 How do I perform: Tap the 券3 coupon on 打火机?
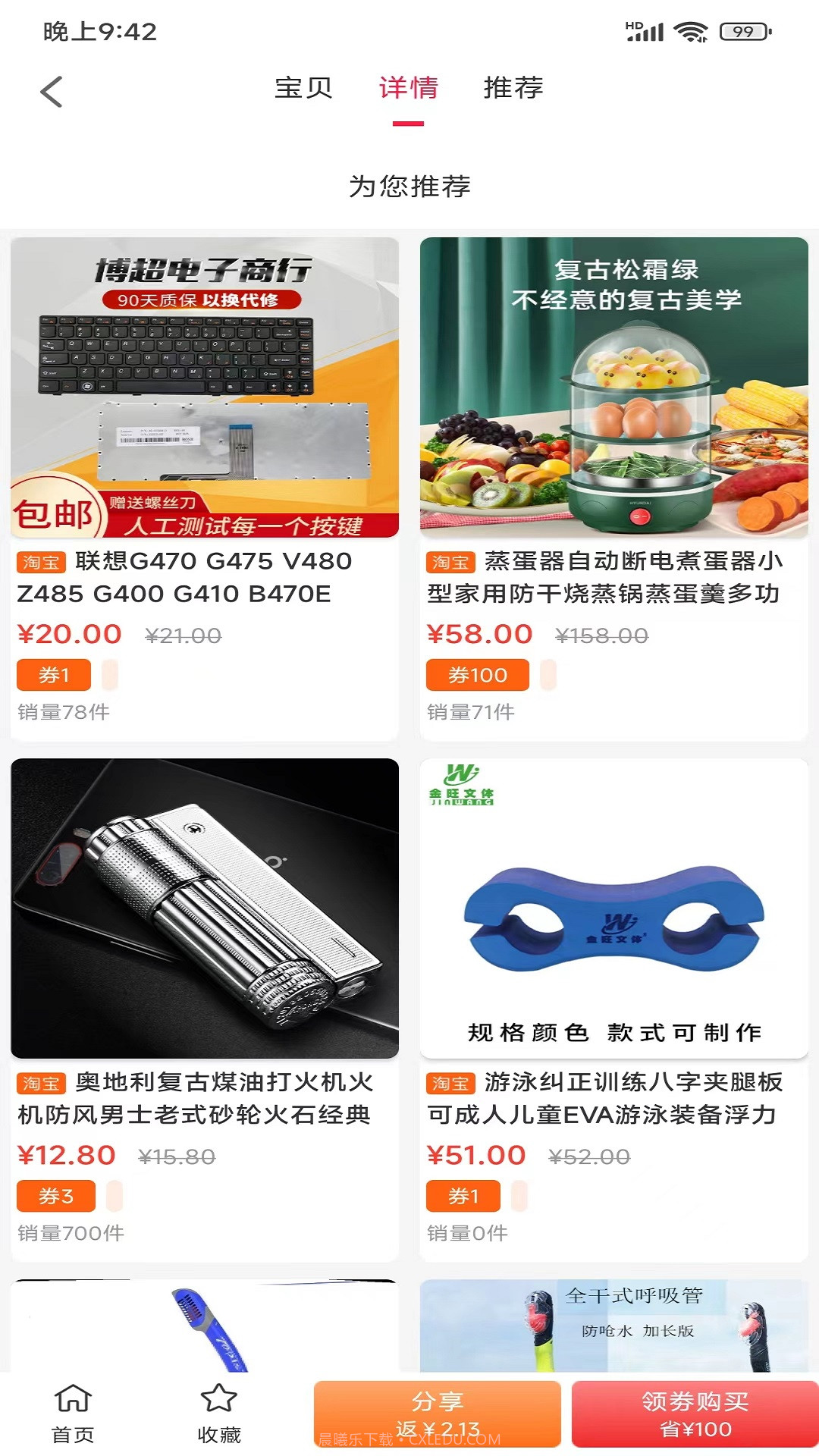56,1196
